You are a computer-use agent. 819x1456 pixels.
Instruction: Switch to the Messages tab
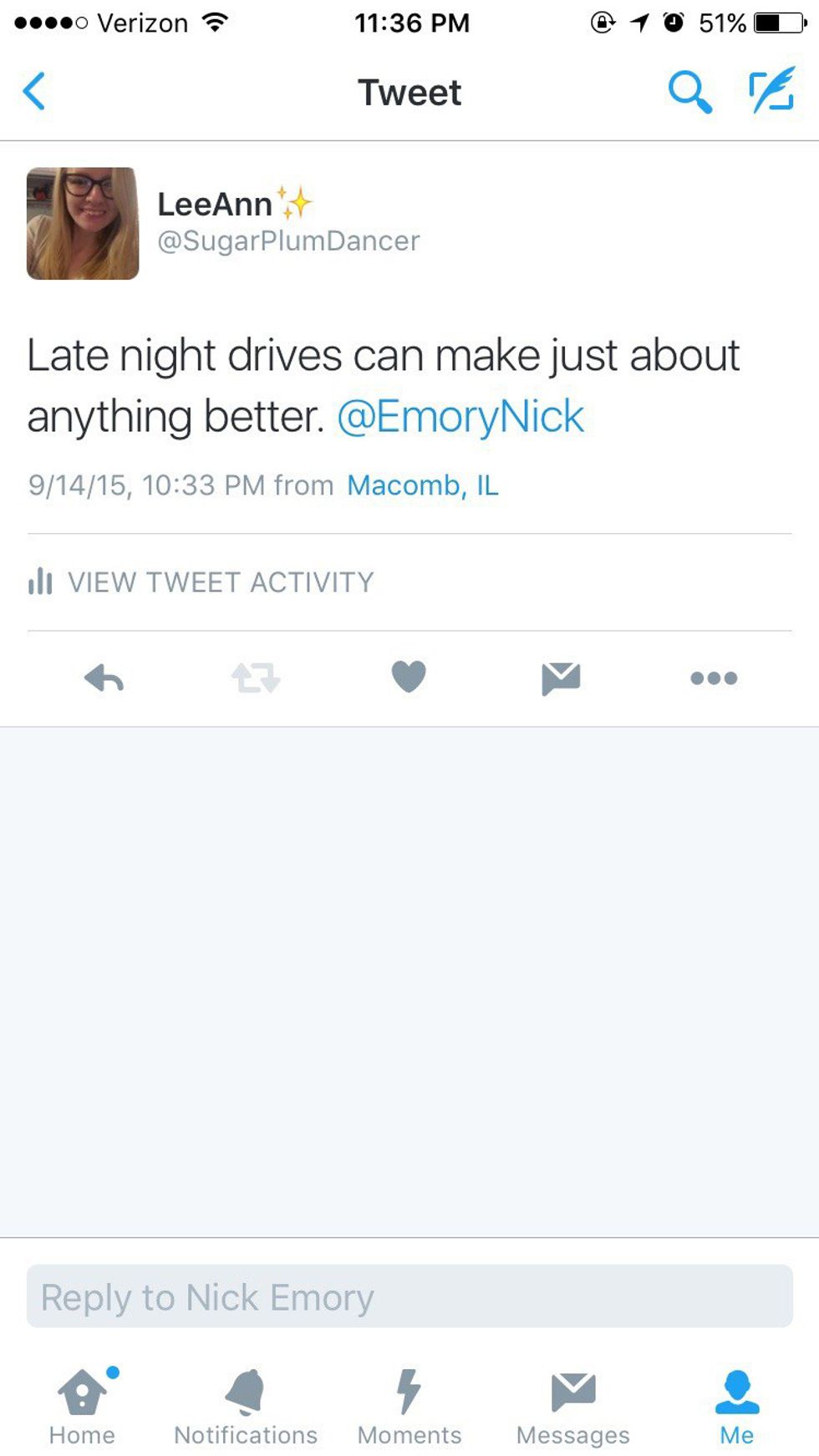pyautogui.click(x=573, y=1408)
